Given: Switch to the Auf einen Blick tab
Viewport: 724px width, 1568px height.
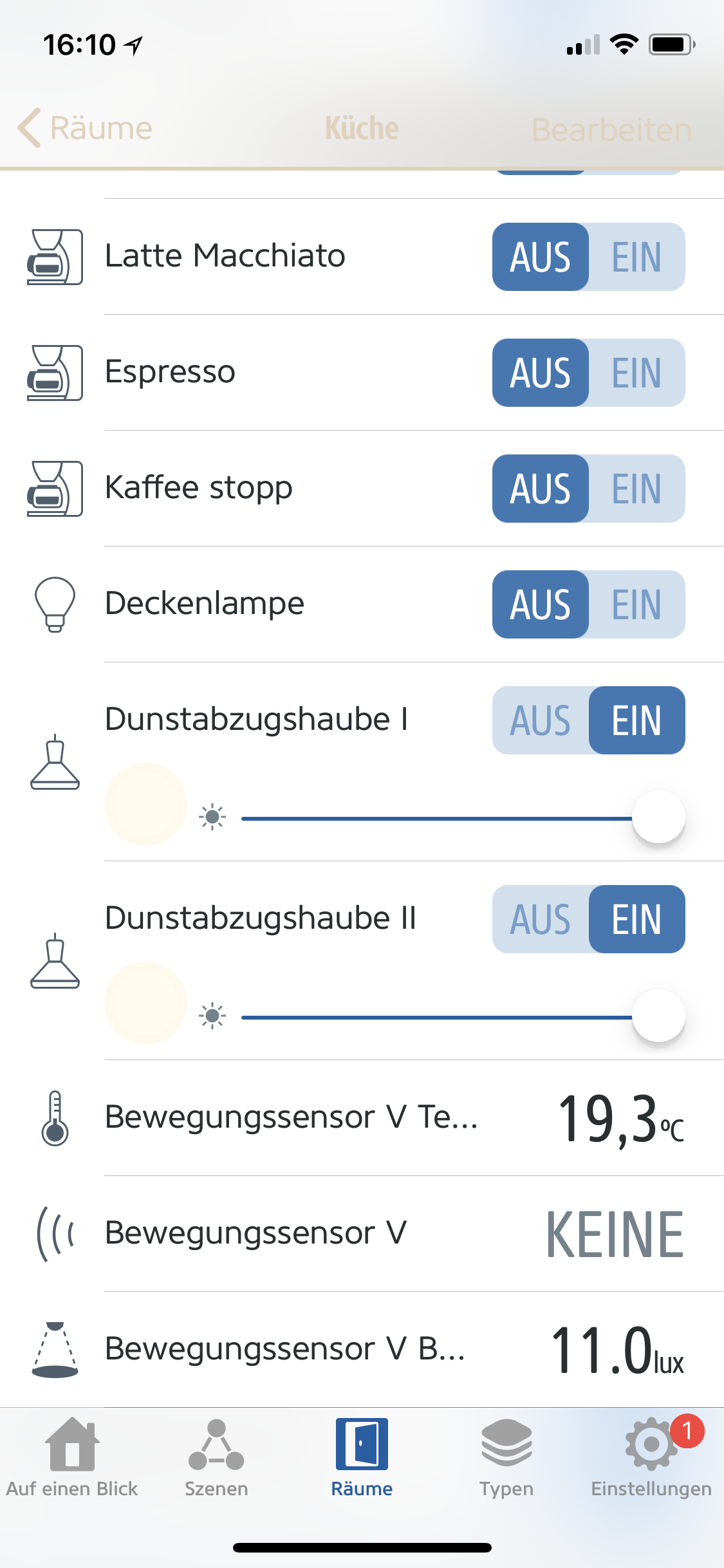Looking at the screenshot, I should [72, 1458].
